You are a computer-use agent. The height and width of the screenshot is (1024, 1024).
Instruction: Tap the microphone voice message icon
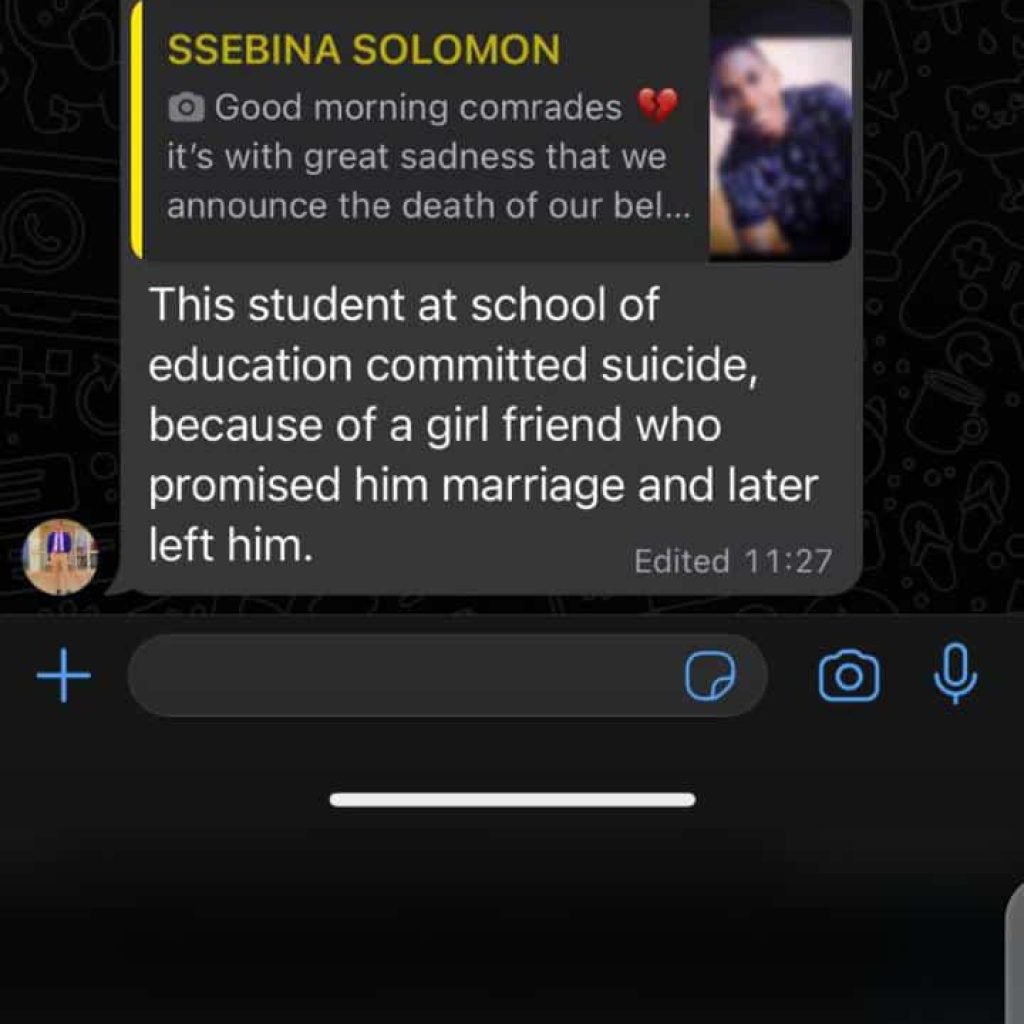[x=955, y=674]
